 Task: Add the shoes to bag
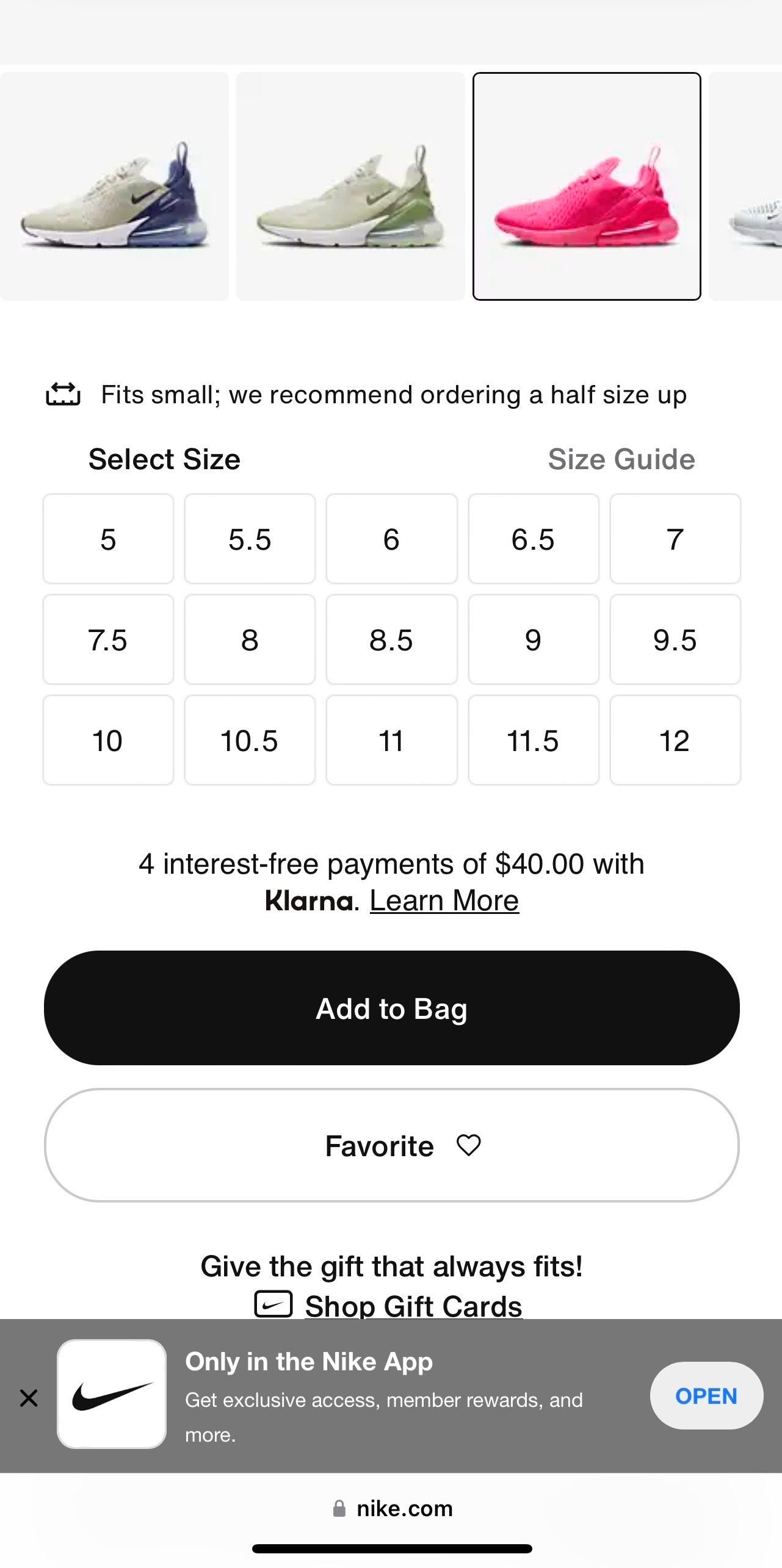pyautogui.click(x=391, y=1008)
